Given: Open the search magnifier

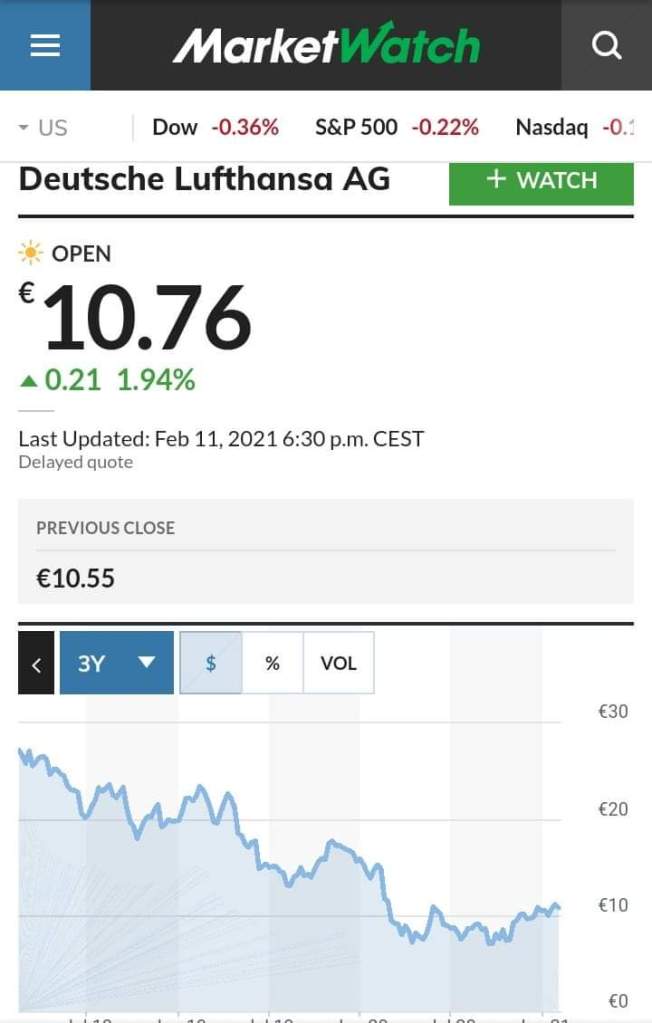Looking at the screenshot, I should 606,45.
